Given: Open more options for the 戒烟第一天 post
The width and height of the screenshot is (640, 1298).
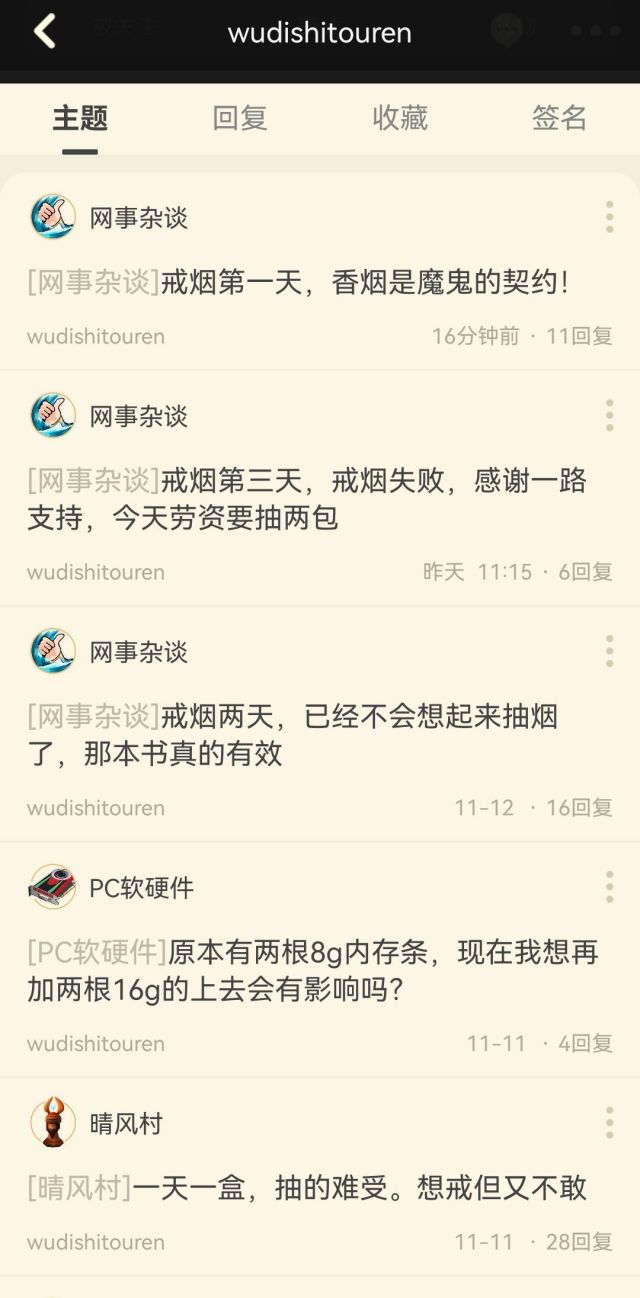Looking at the screenshot, I should pos(609,216).
